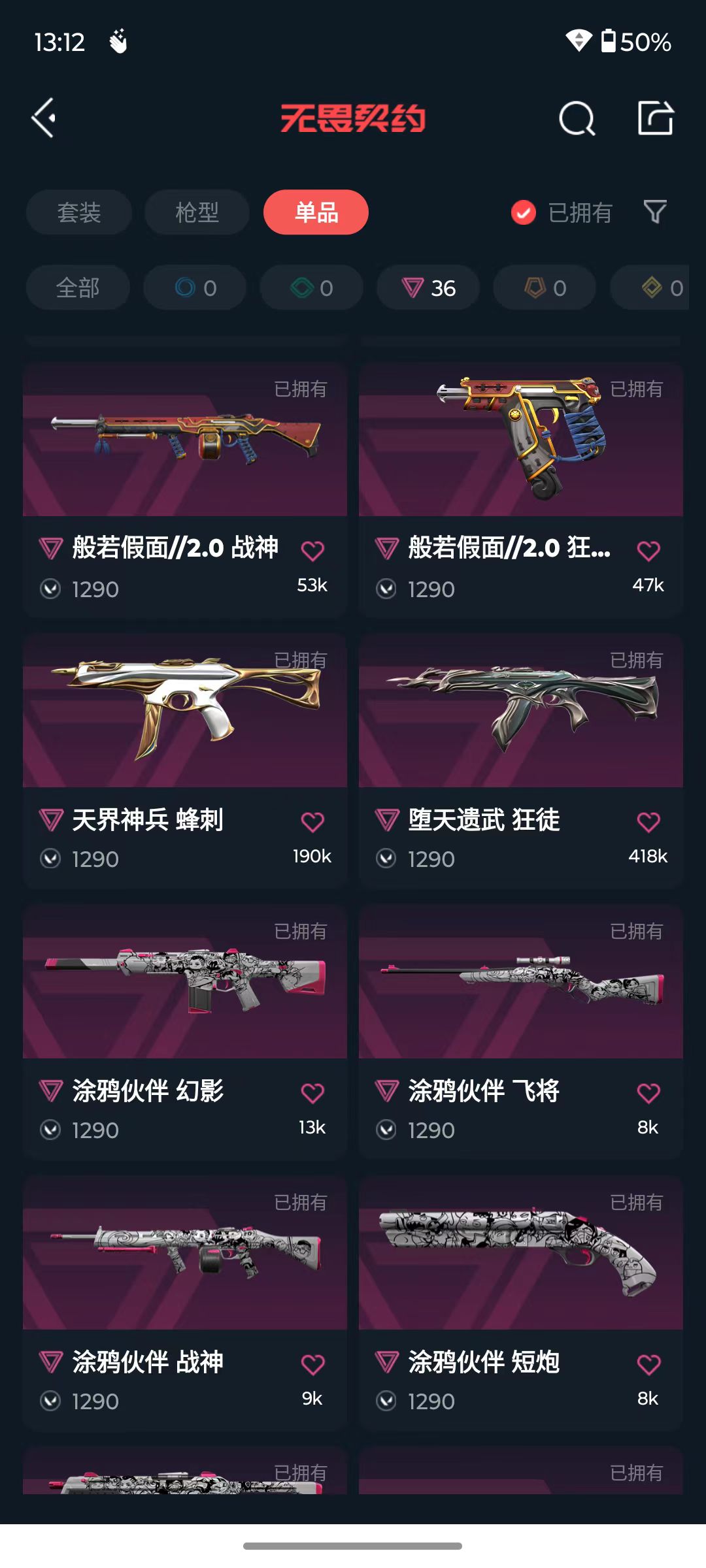The width and height of the screenshot is (706, 1568).
Task: Select the blue circle rarity chip
Action: click(195, 287)
